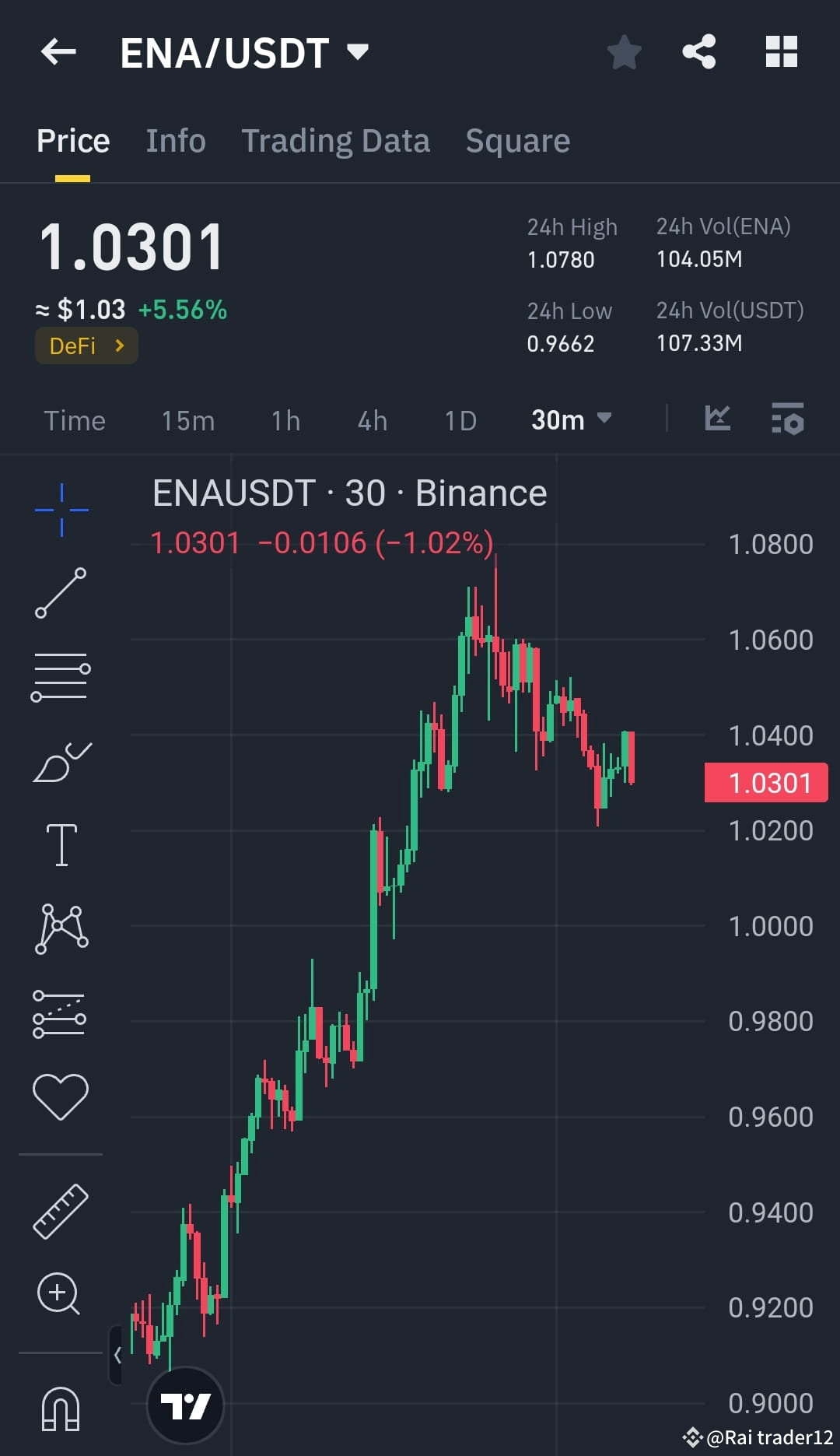
Task: Select the 1D timeframe tab
Action: 460,420
